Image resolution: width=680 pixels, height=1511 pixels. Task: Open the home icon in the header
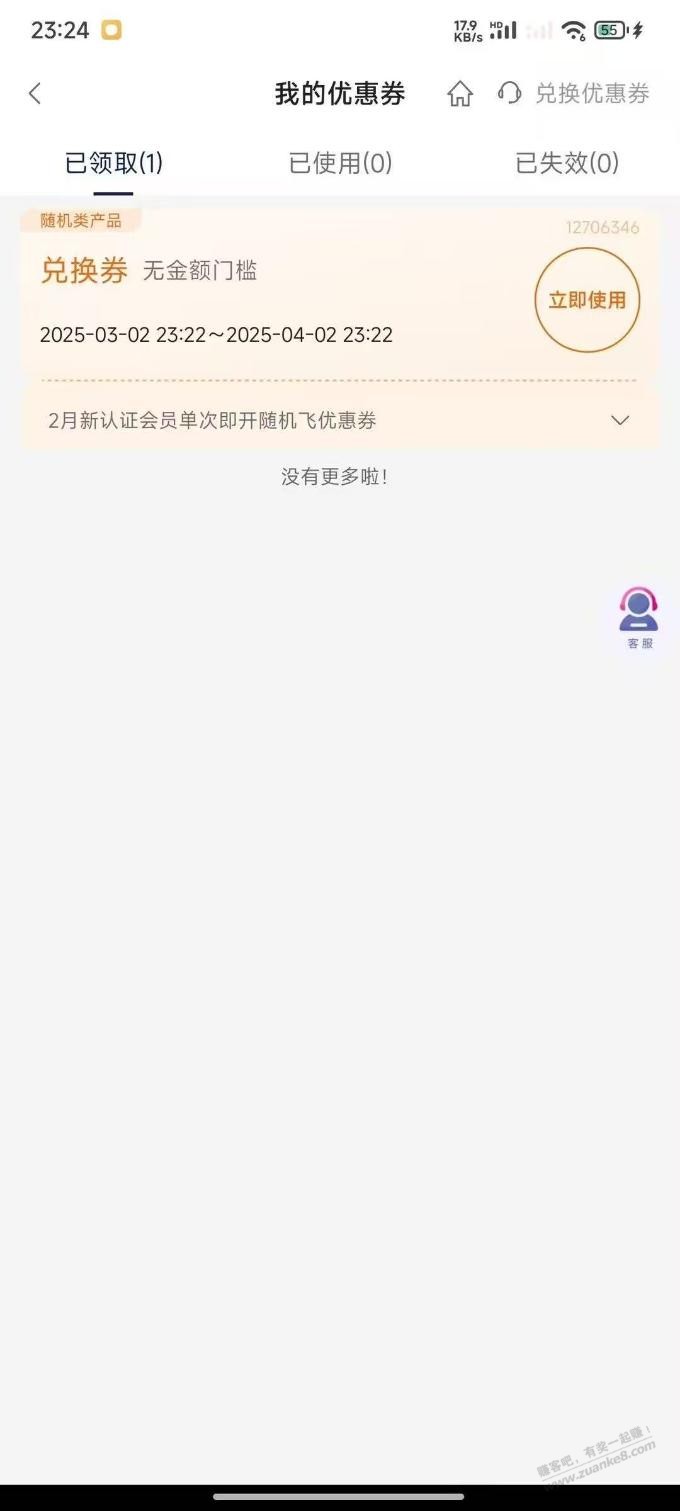pos(460,94)
